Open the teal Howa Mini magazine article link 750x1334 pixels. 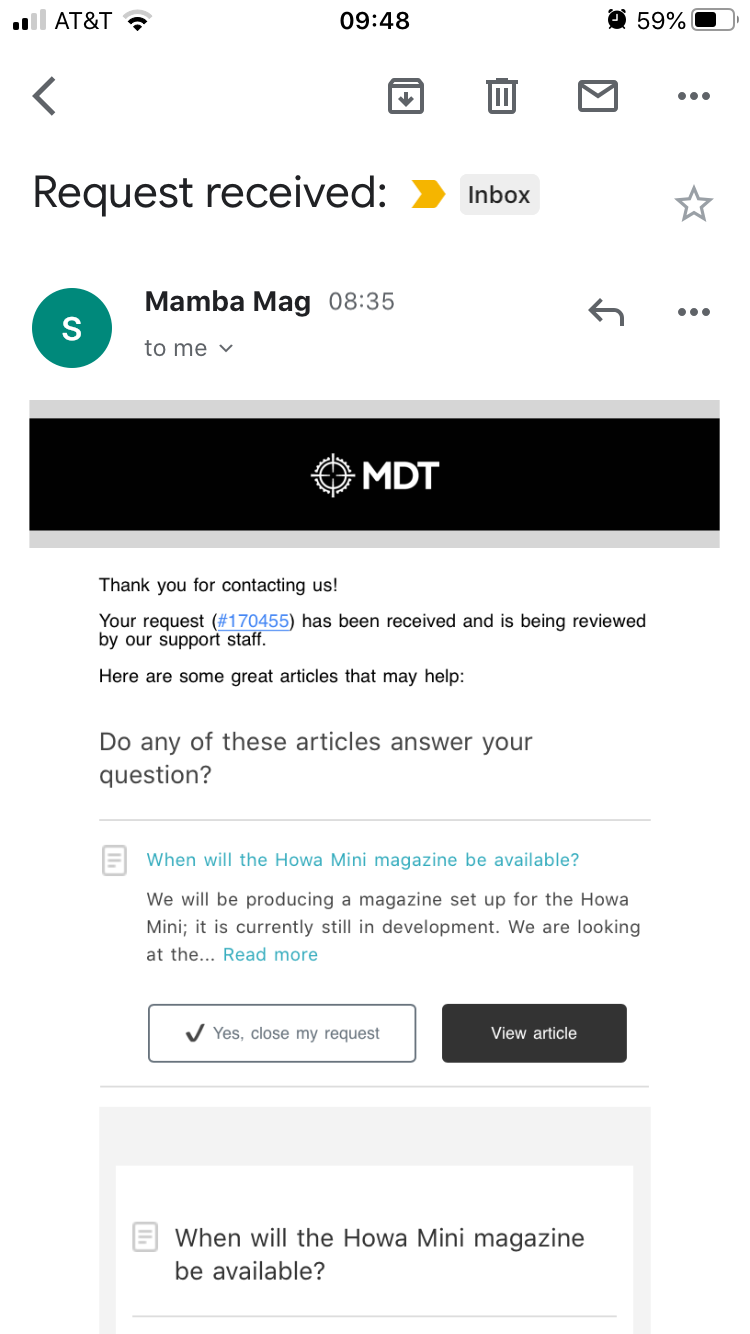363,860
